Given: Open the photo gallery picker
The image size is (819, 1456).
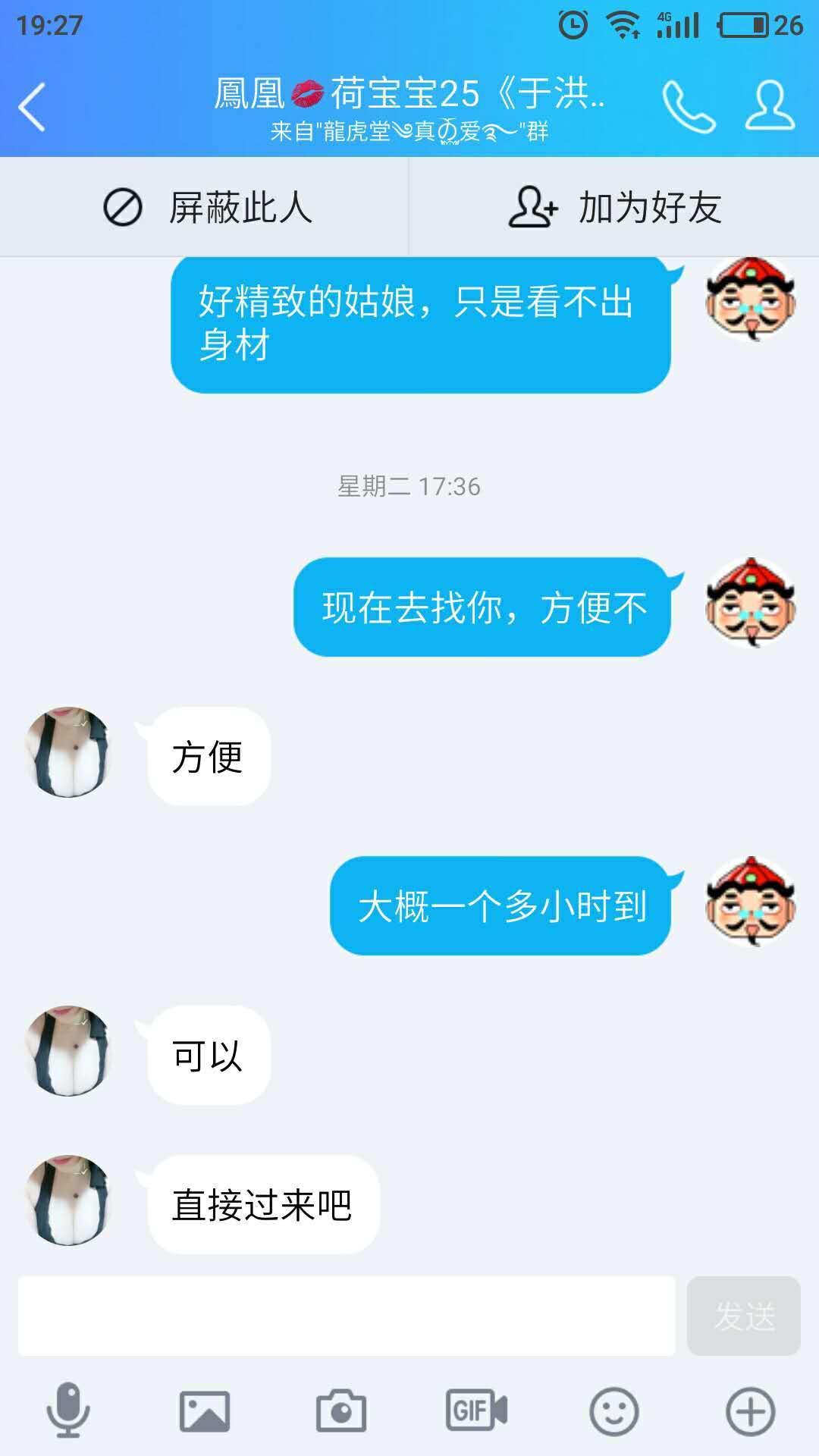Looking at the screenshot, I should 205,1410.
